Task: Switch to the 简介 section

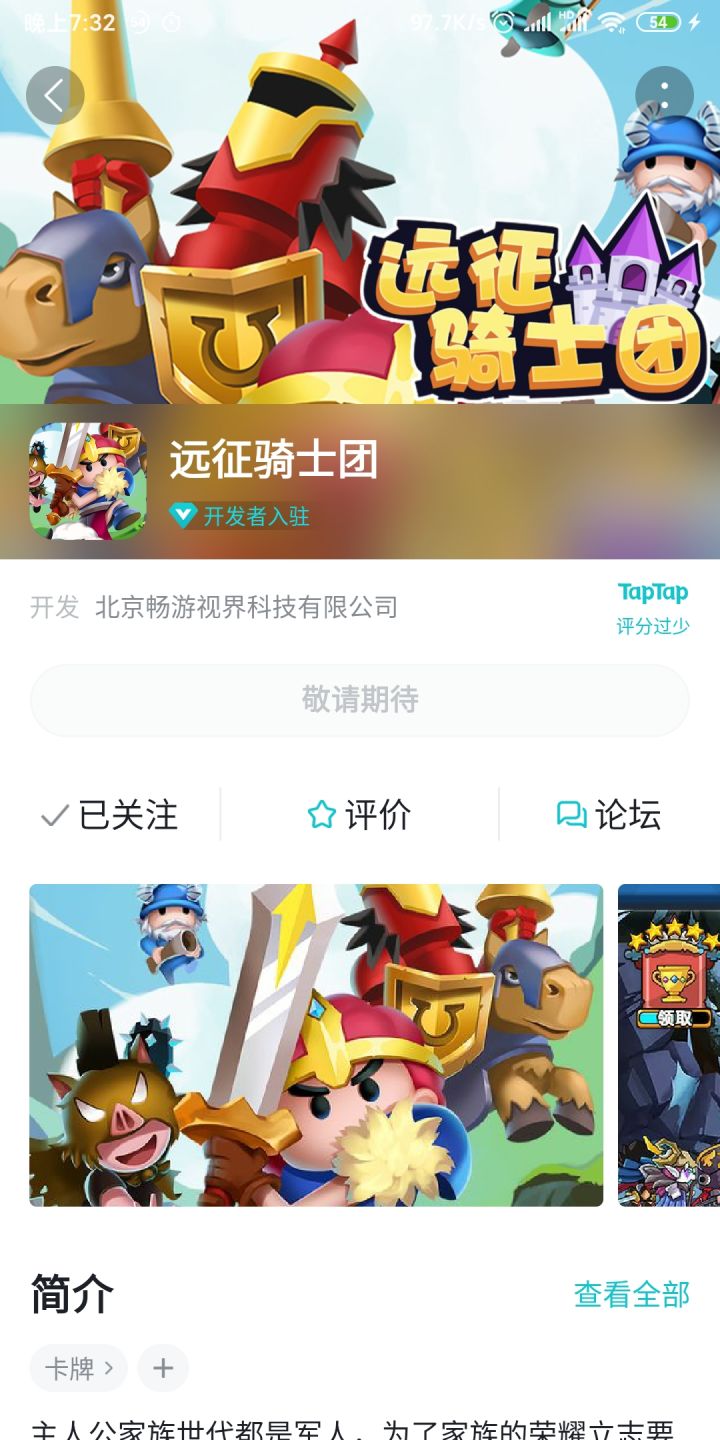Action: [72, 1293]
